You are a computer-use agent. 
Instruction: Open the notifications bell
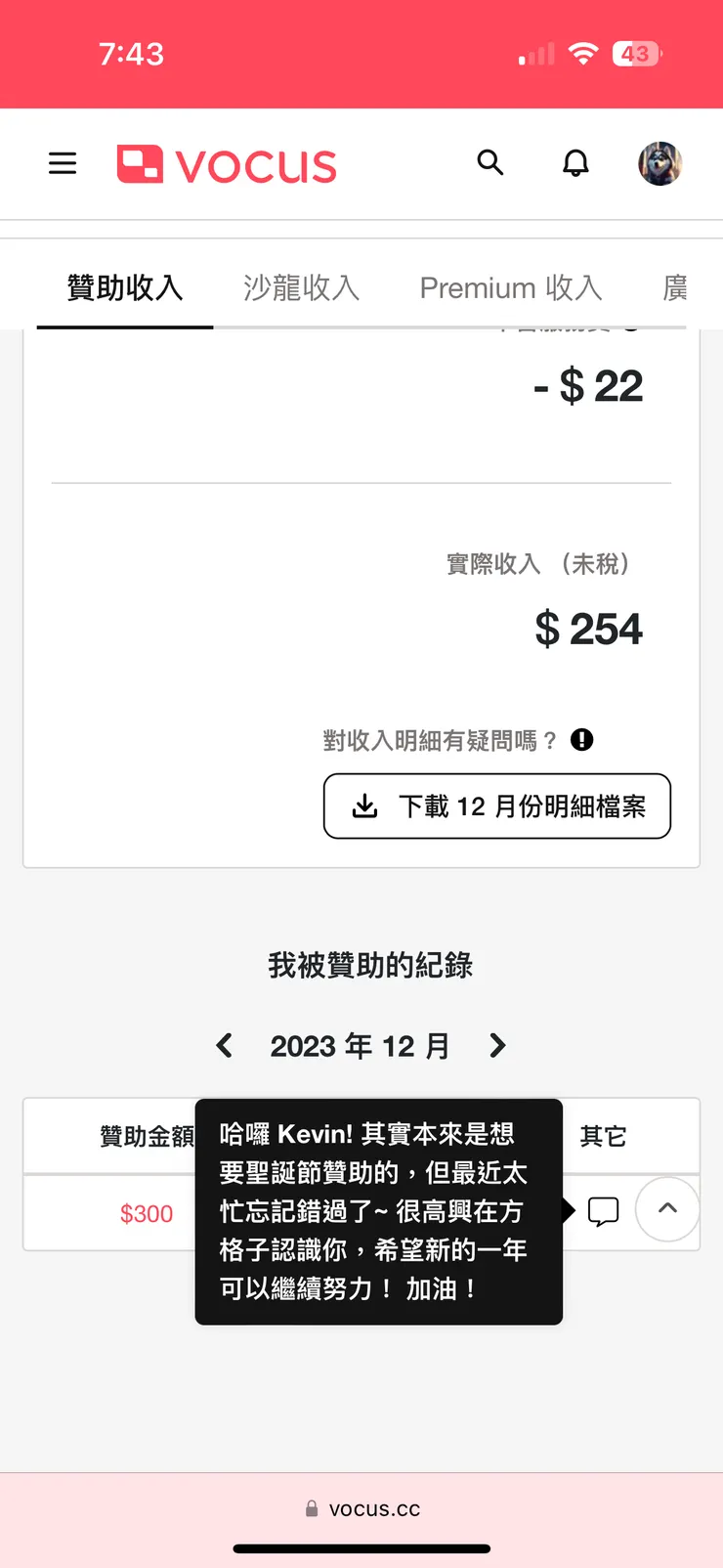pyautogui.click(x=575, y=163)
